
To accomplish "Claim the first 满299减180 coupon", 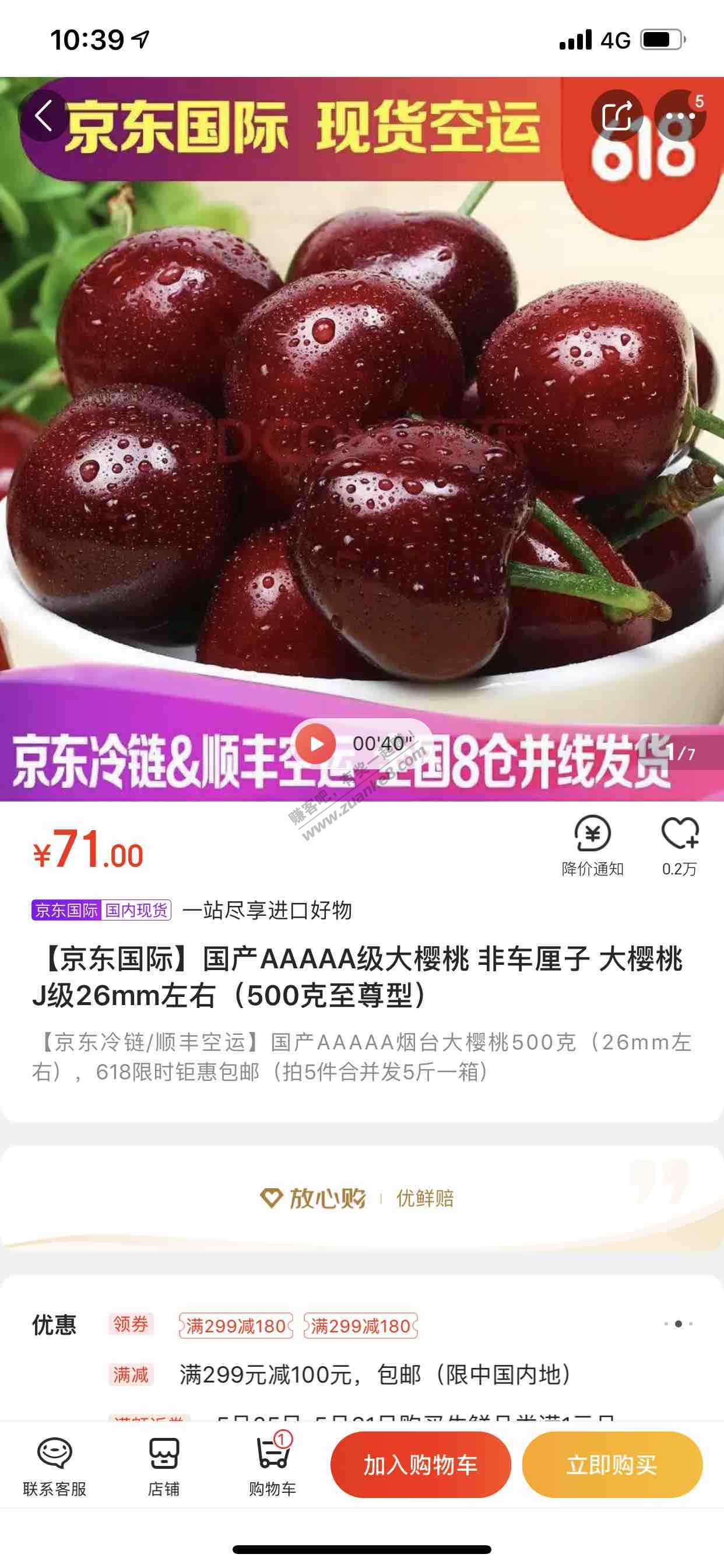I will (x=236, y=1326).
